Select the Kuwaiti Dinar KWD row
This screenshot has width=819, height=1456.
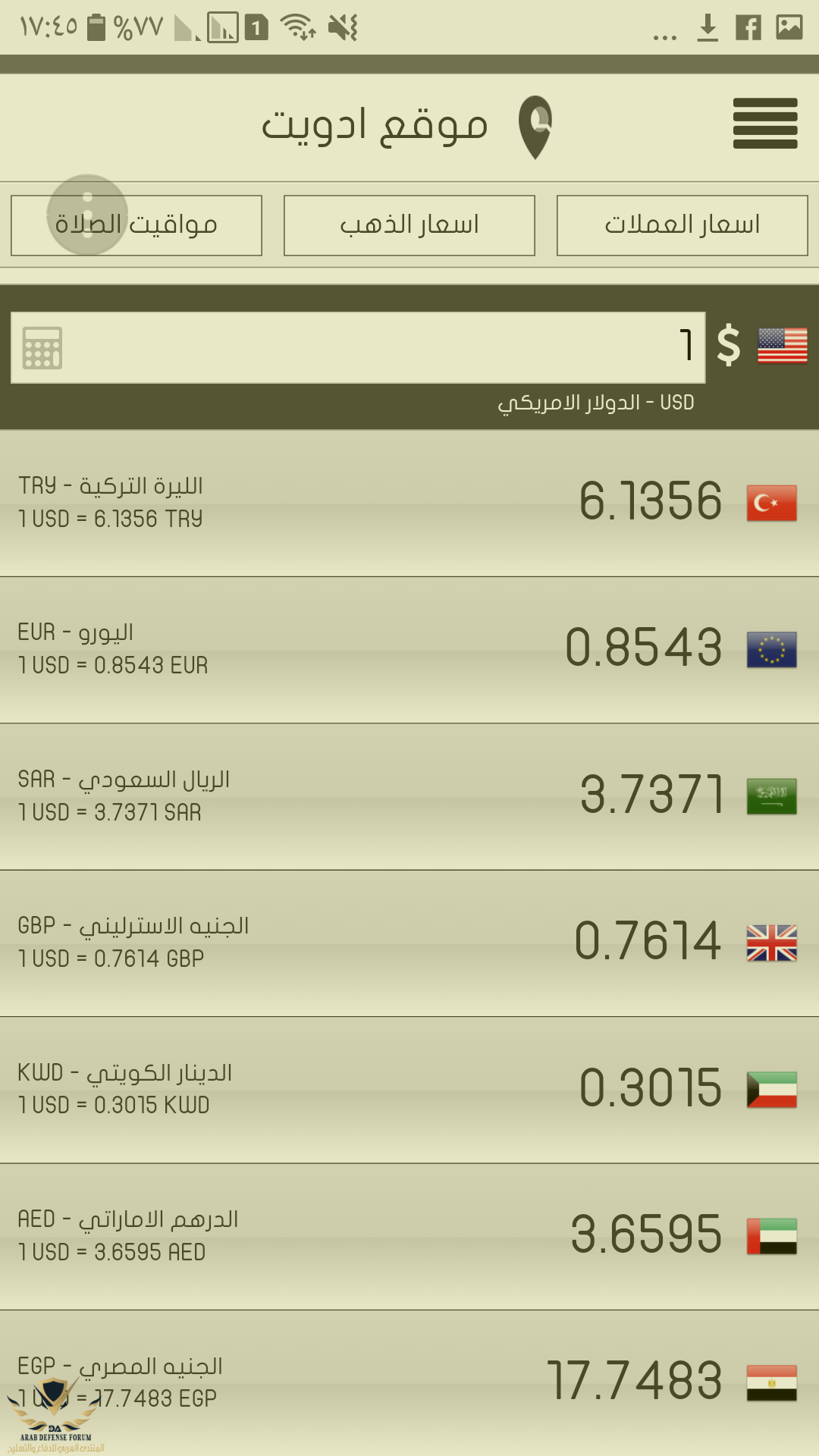click(409, 1089)
